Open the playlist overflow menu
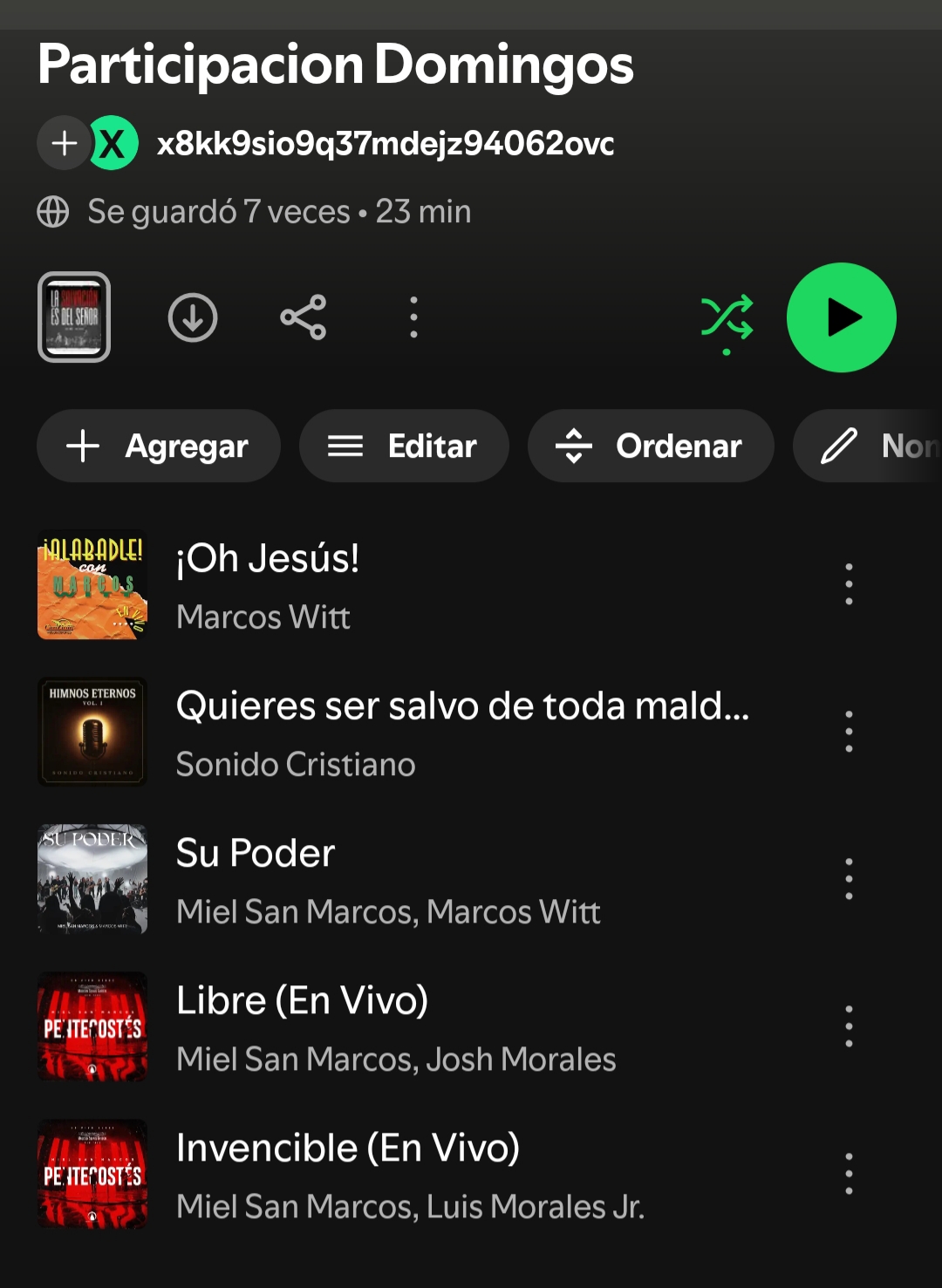942x1288 pixels. tap(413, 317)
